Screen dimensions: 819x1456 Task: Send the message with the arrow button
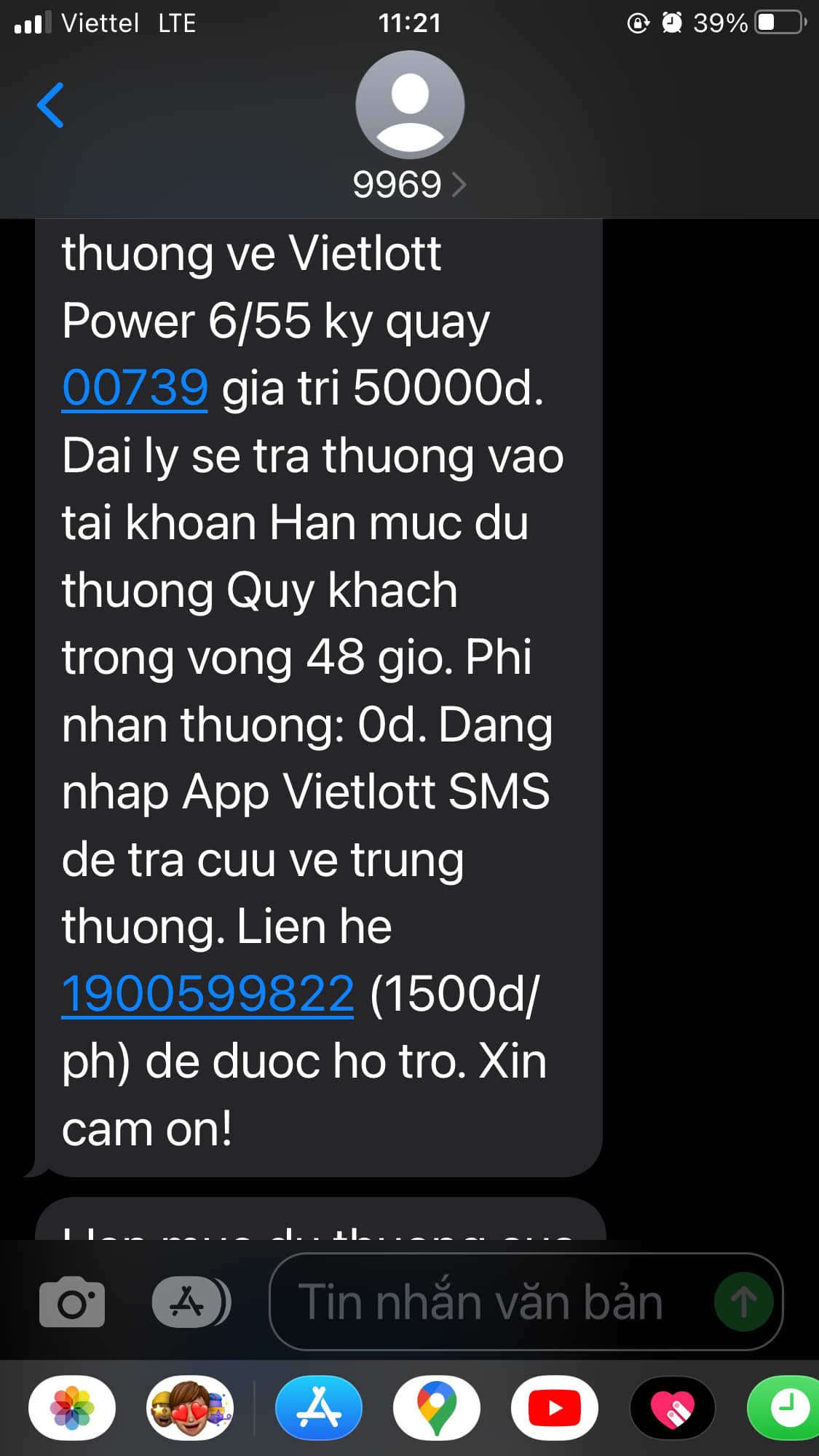point(743,1302)
